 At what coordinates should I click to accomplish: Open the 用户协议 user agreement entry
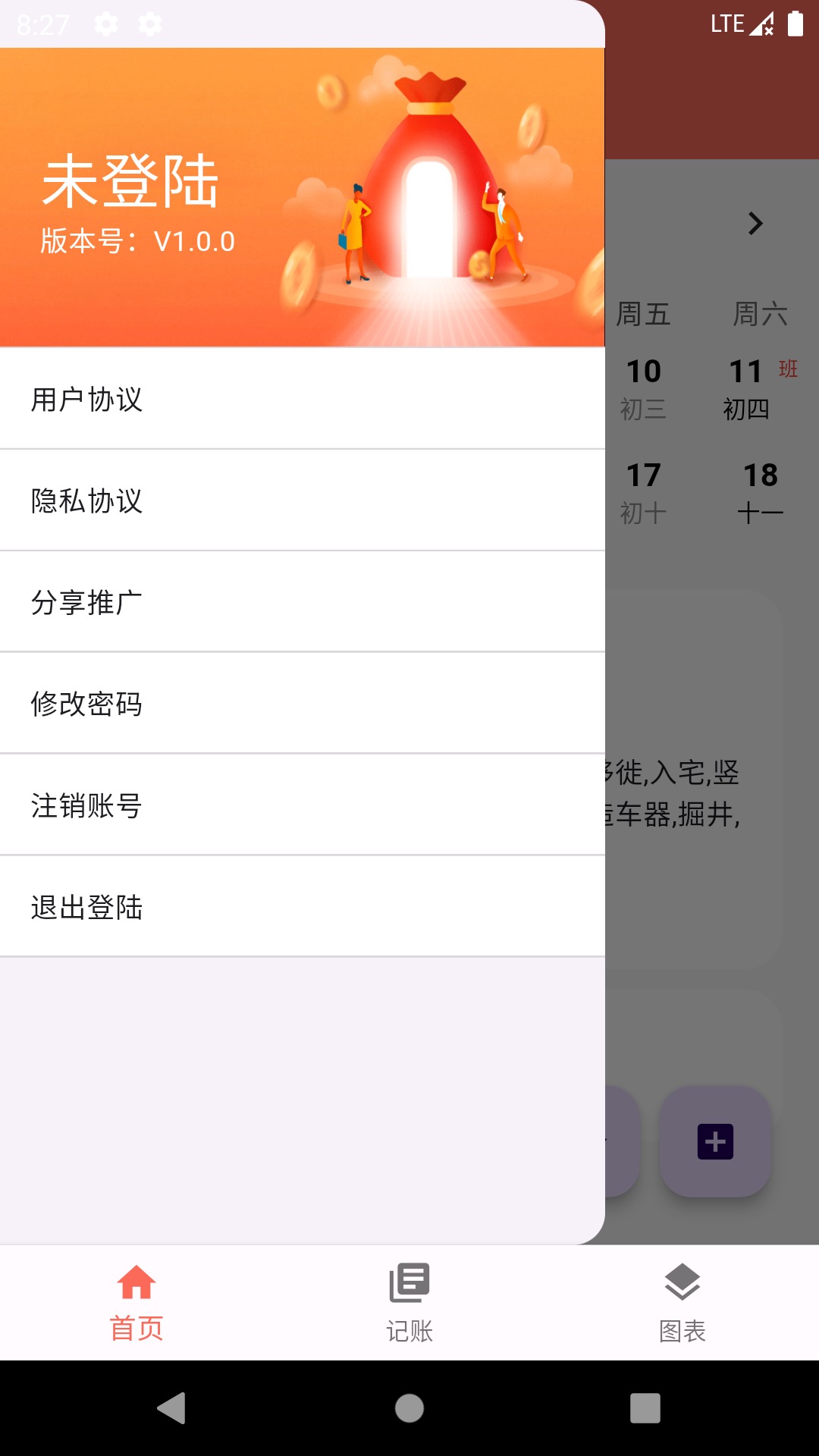[303, 400]
